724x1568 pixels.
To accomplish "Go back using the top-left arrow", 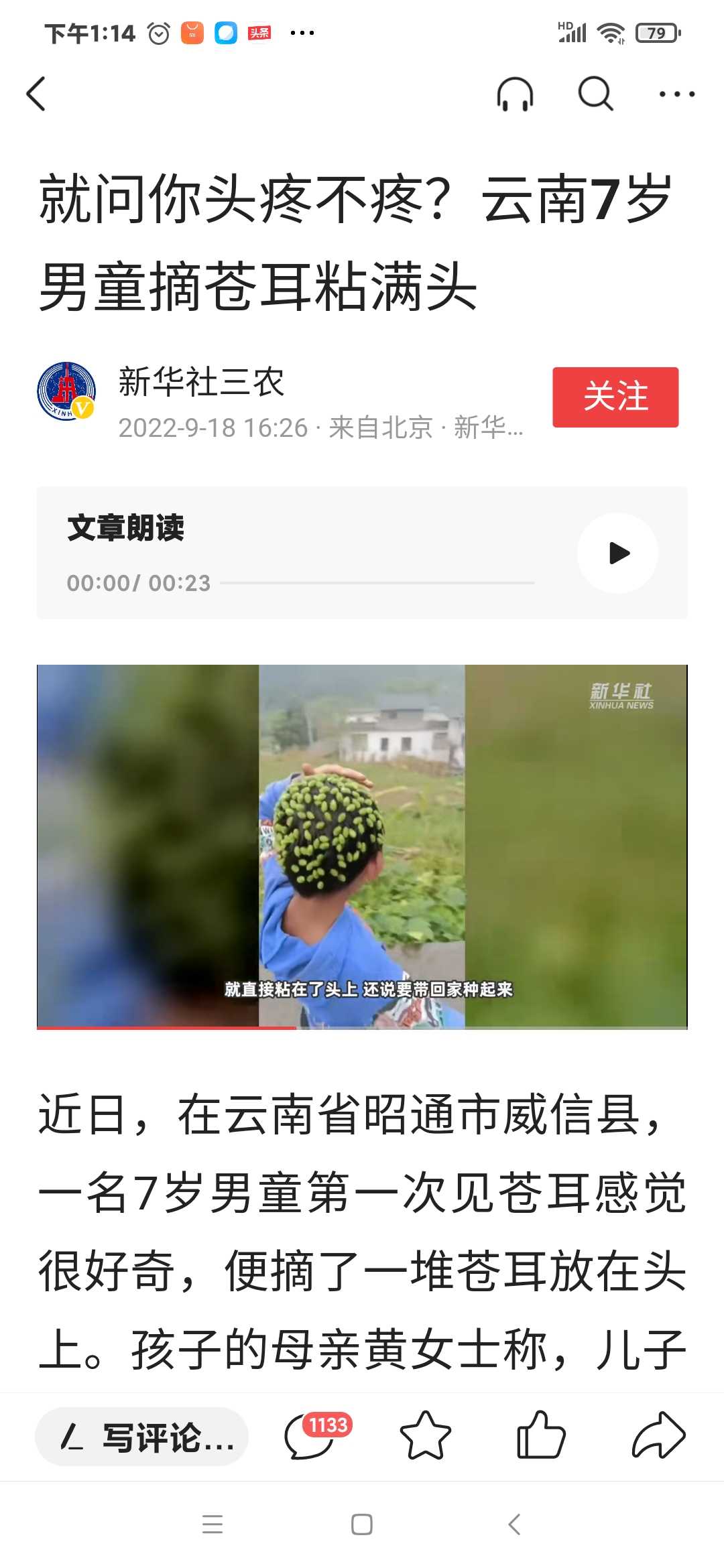I will [36, 94].
